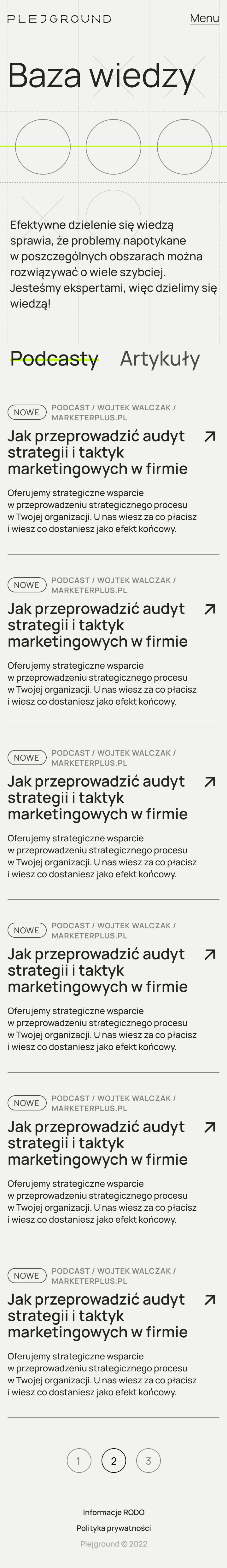Open the Polityka prywatności link
The height and width of the screenshot is (1568, 227).
(x=113, y=1528)
